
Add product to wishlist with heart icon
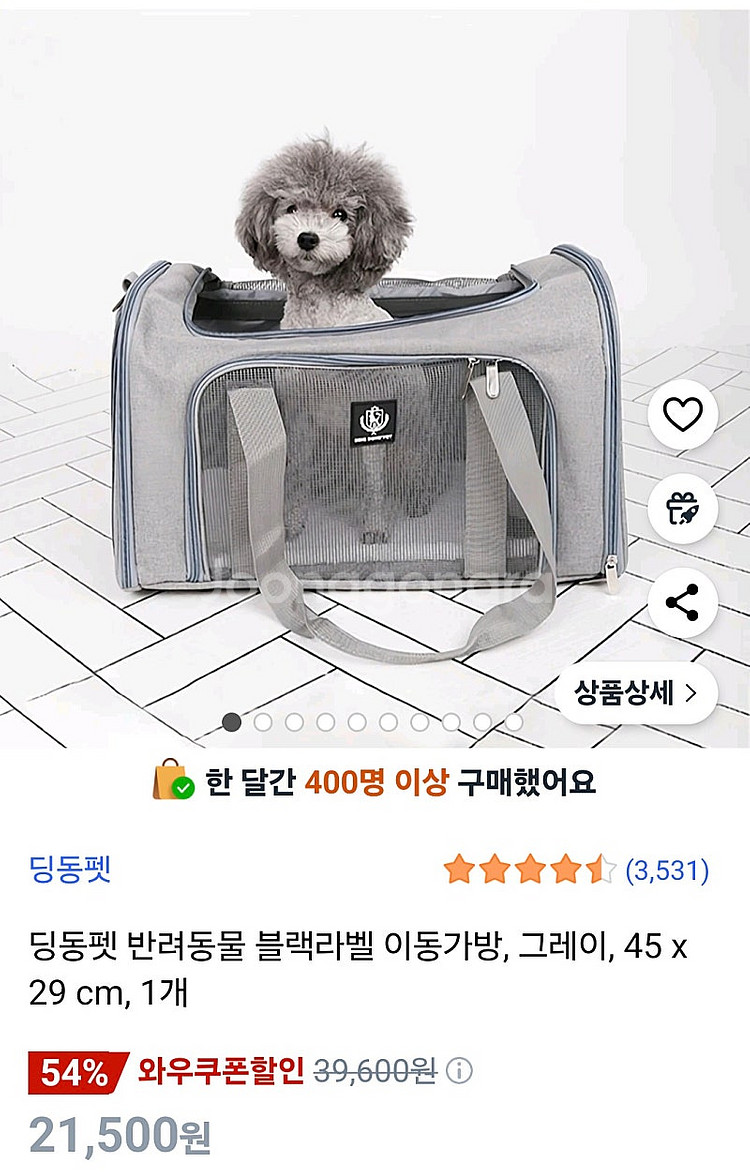682,413
